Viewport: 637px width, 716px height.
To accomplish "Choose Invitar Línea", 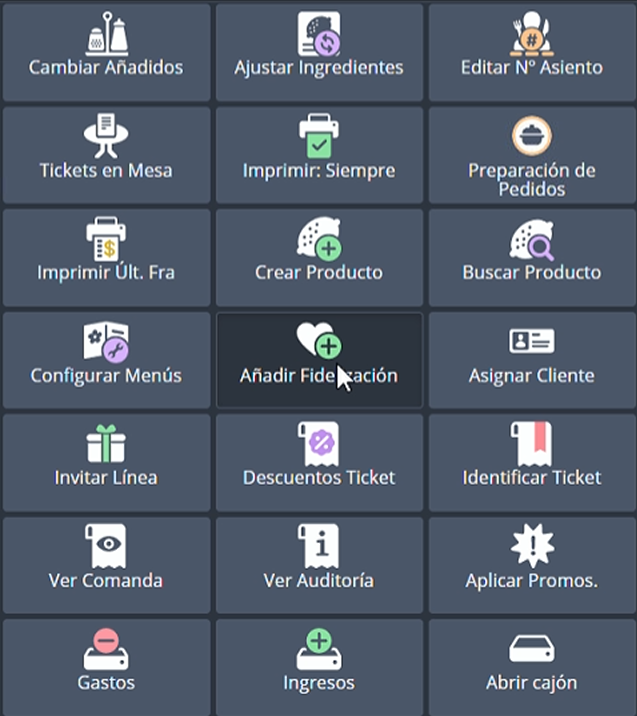I will (106, 462).
